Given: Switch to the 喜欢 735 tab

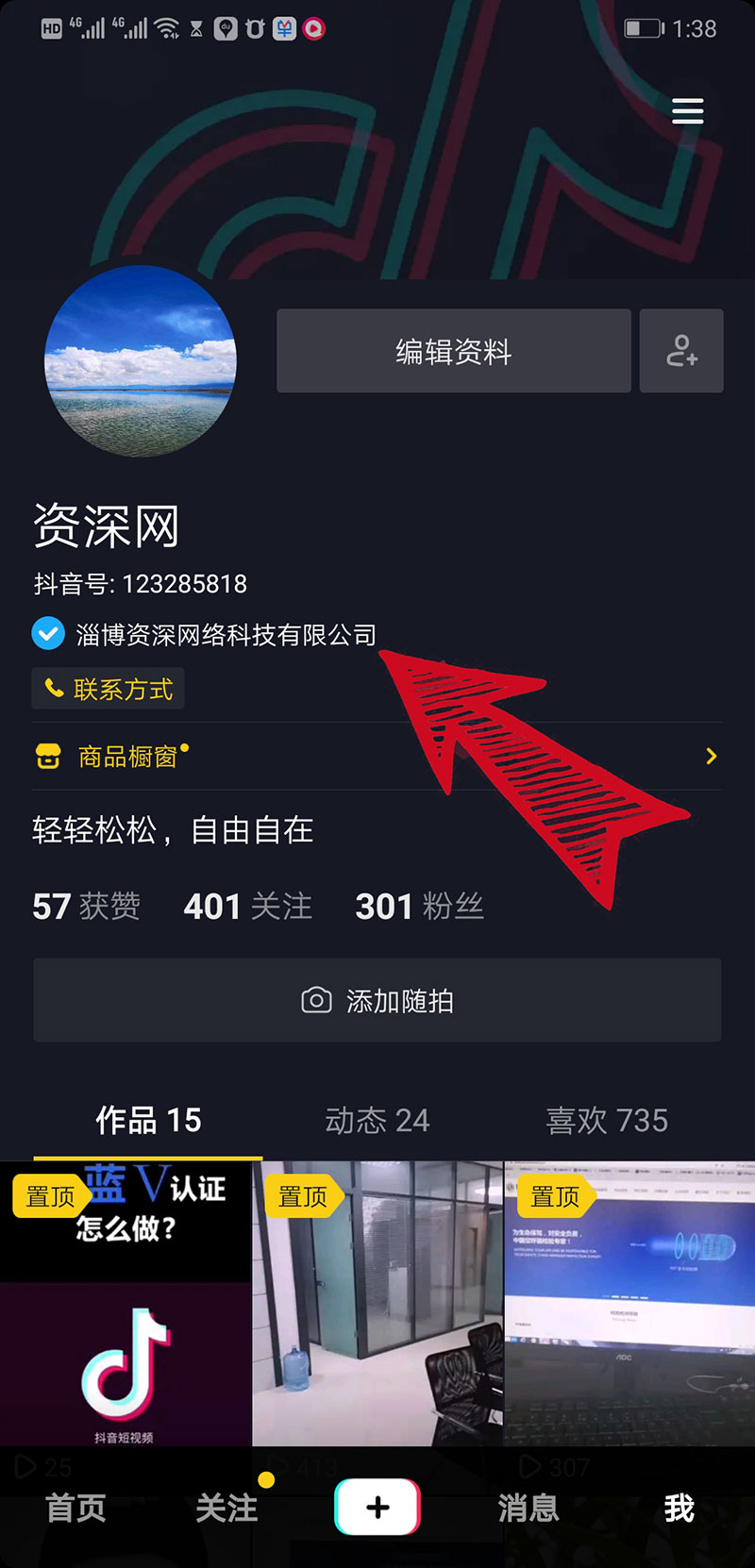Looking at the screenshot, I should (x=607, y=1121).
